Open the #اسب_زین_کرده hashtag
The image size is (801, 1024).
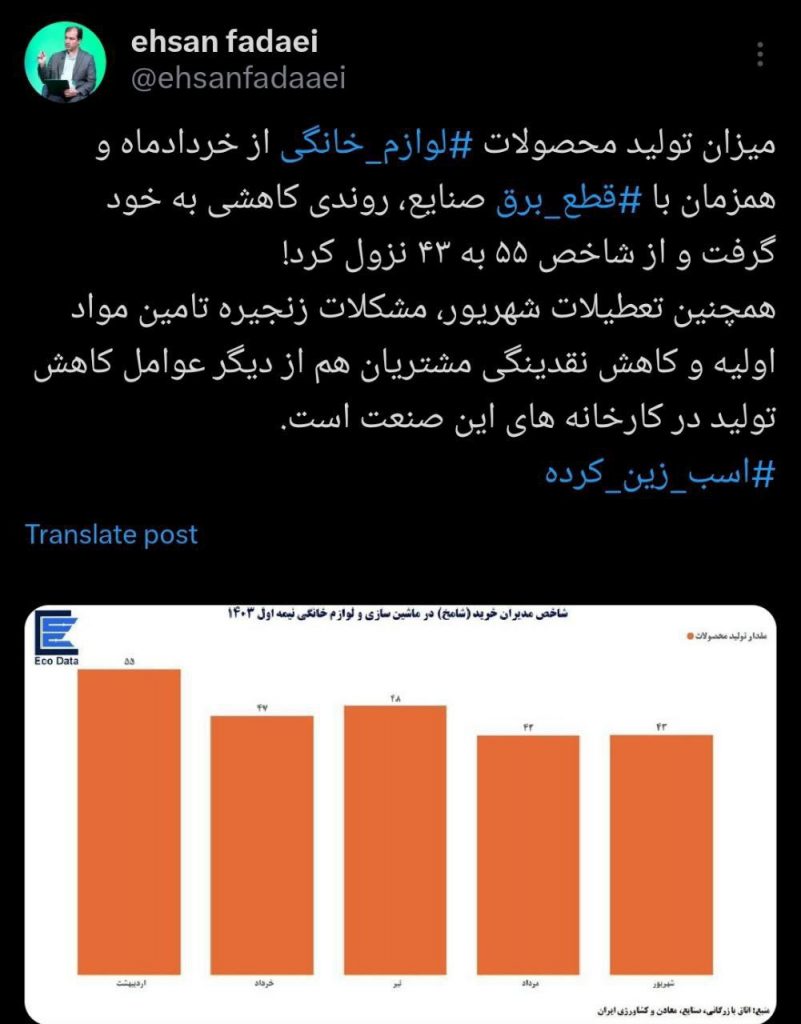point(658,474)
